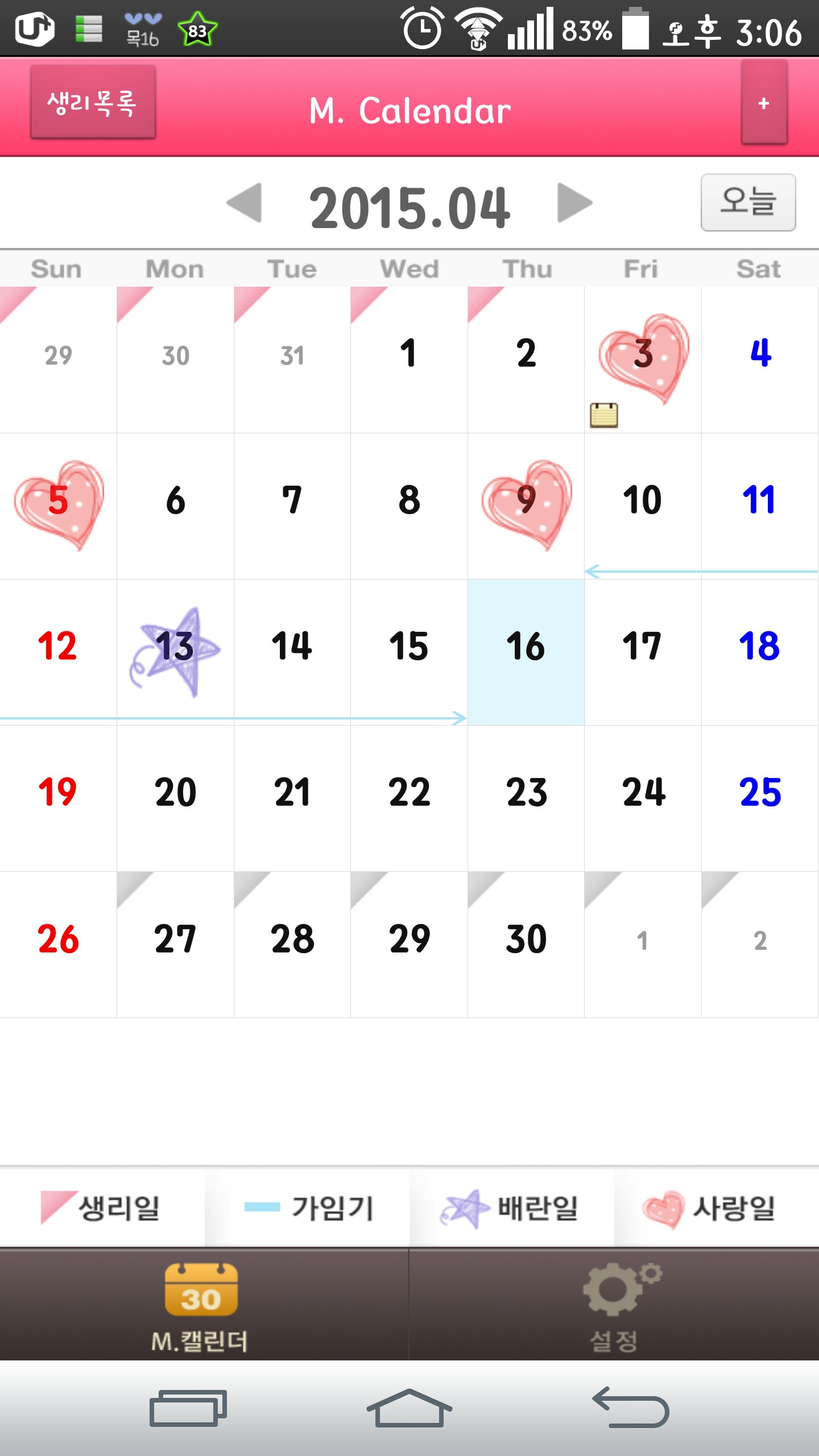This screenshot has height=1456, width=819.
Task: Select April 22 on the calendar
Action: 409,799
